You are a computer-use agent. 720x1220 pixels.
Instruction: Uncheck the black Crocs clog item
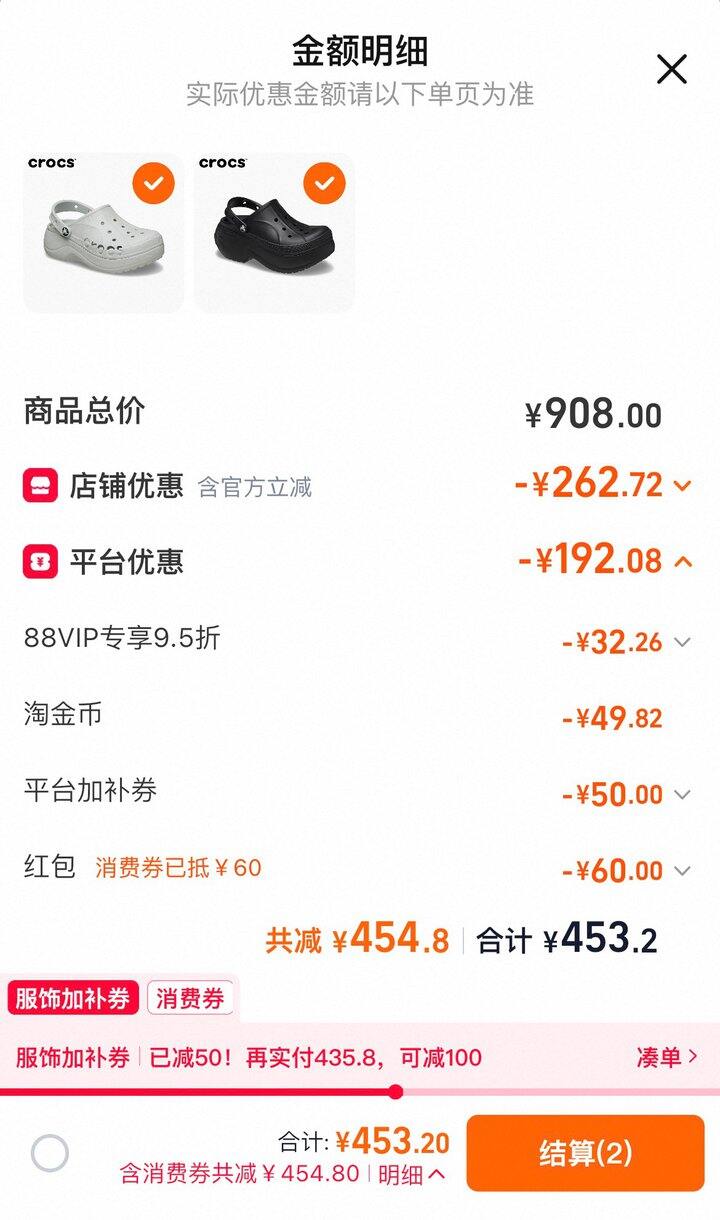click(324, 183)
